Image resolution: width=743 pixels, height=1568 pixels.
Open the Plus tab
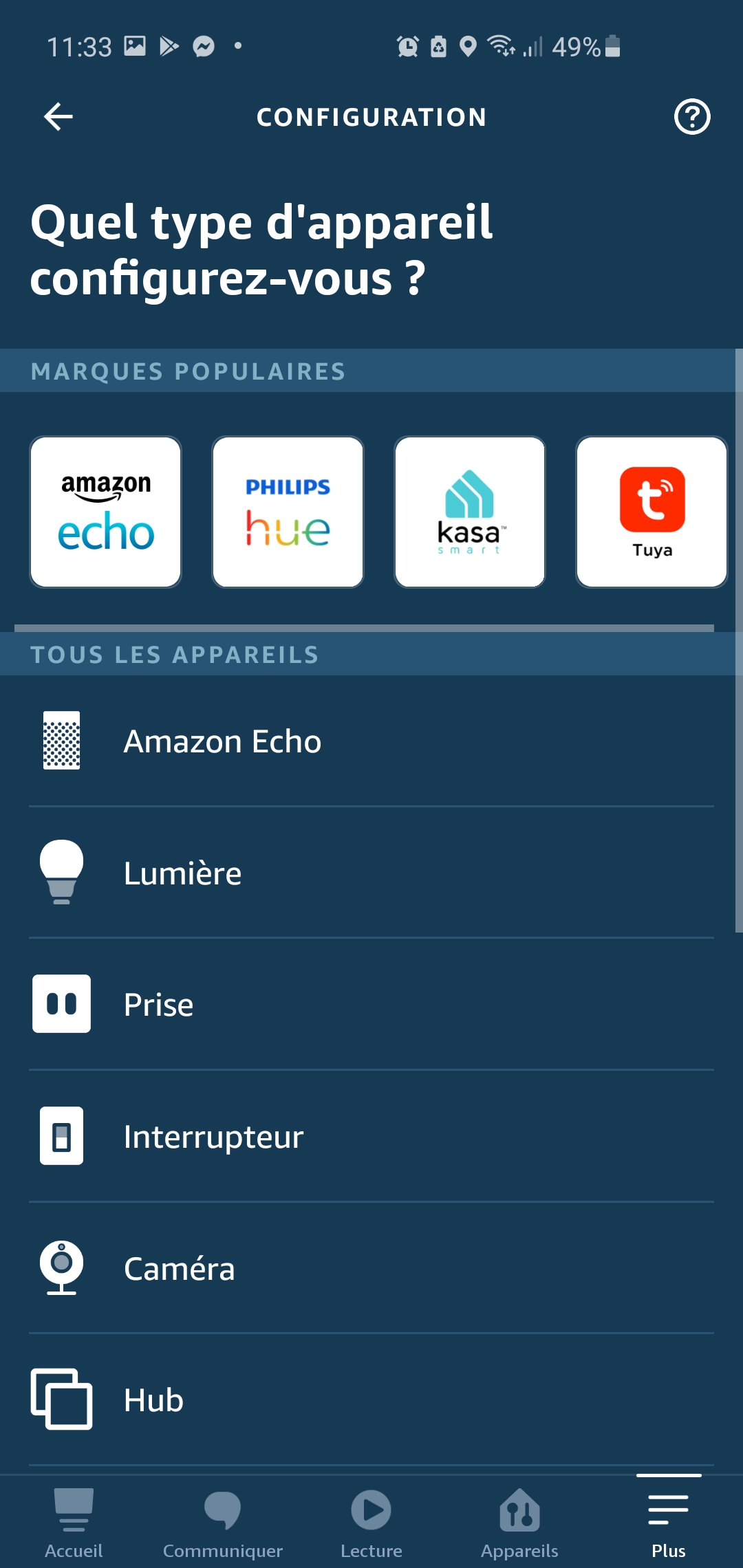pos(669,1522)
